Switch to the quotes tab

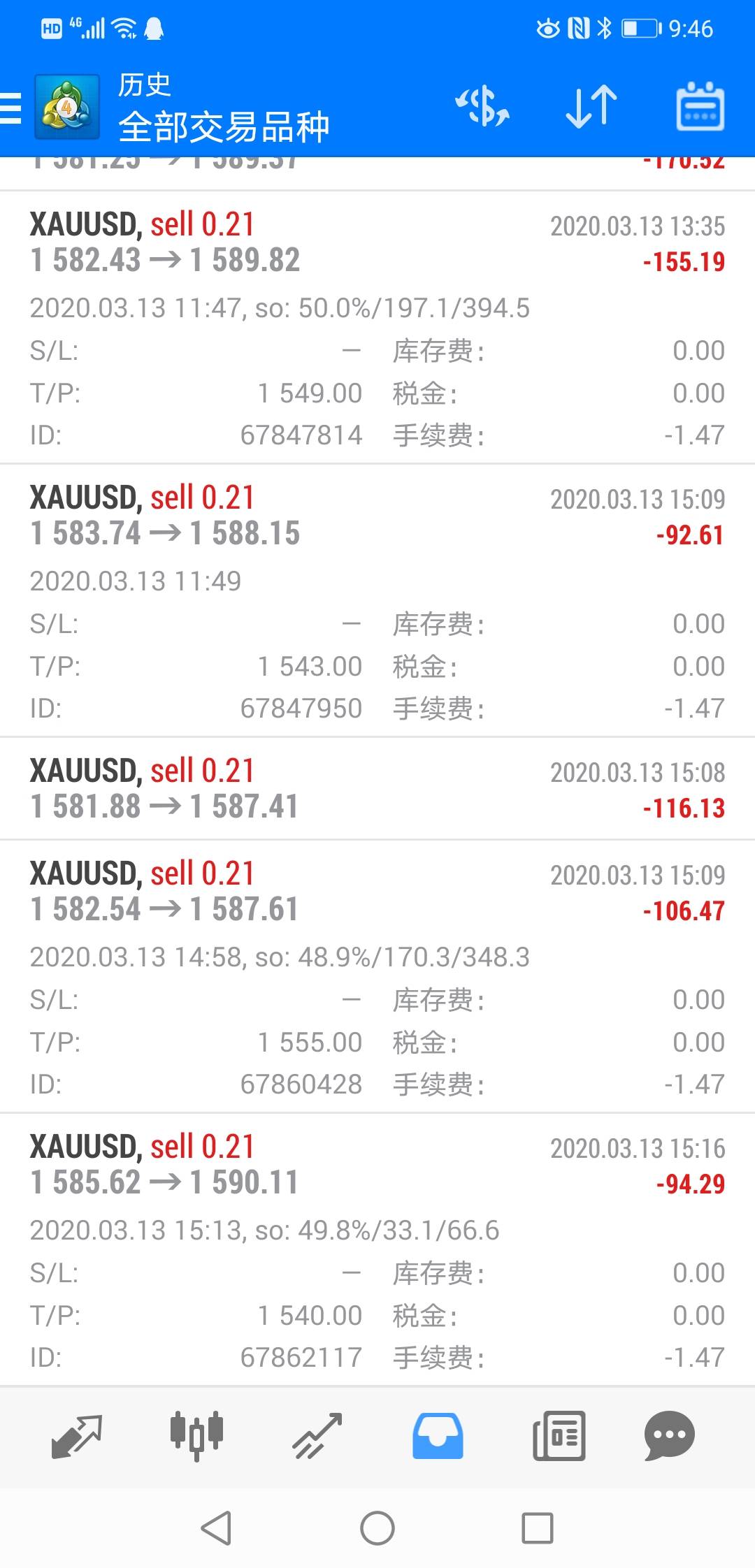coord(77,1437)
